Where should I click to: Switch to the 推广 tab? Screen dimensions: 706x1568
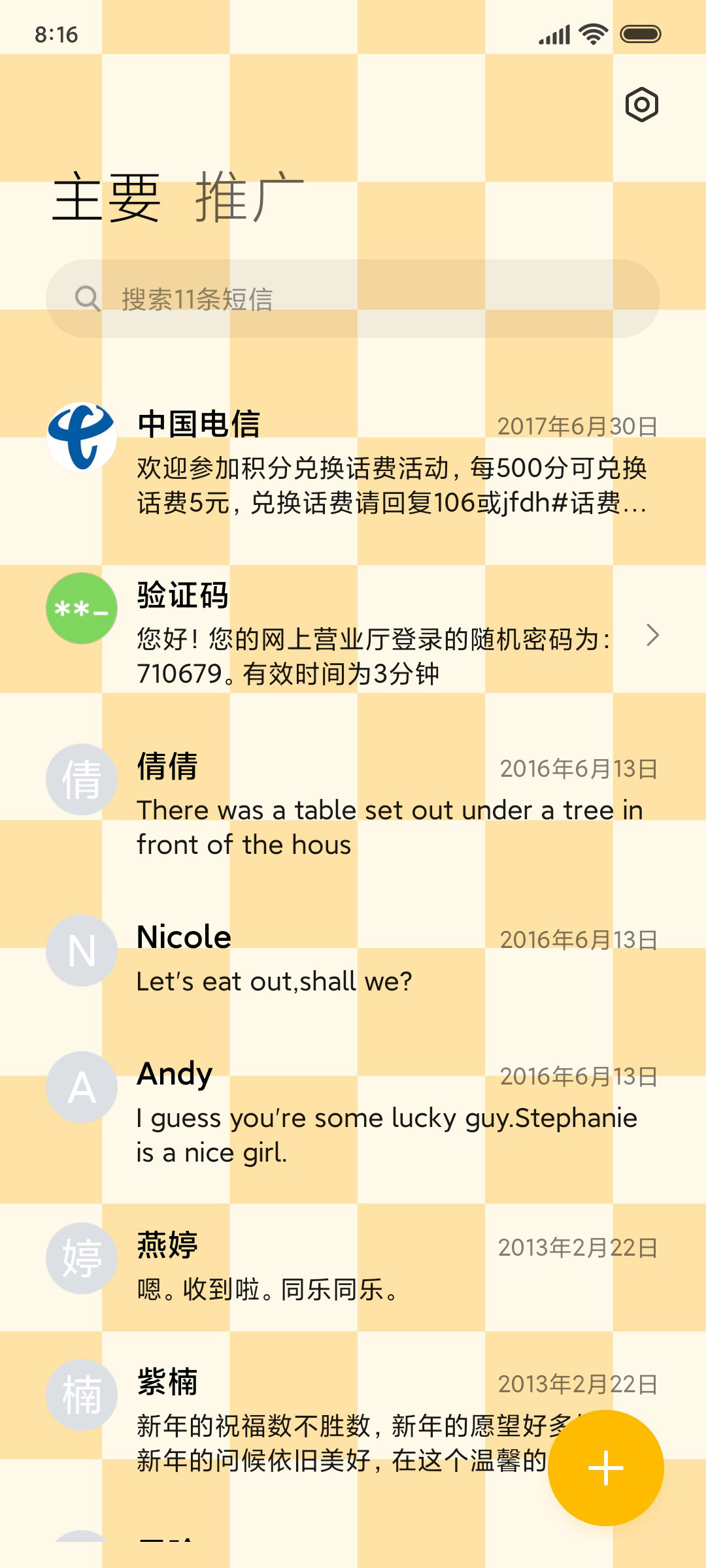[x=250, y=197]
